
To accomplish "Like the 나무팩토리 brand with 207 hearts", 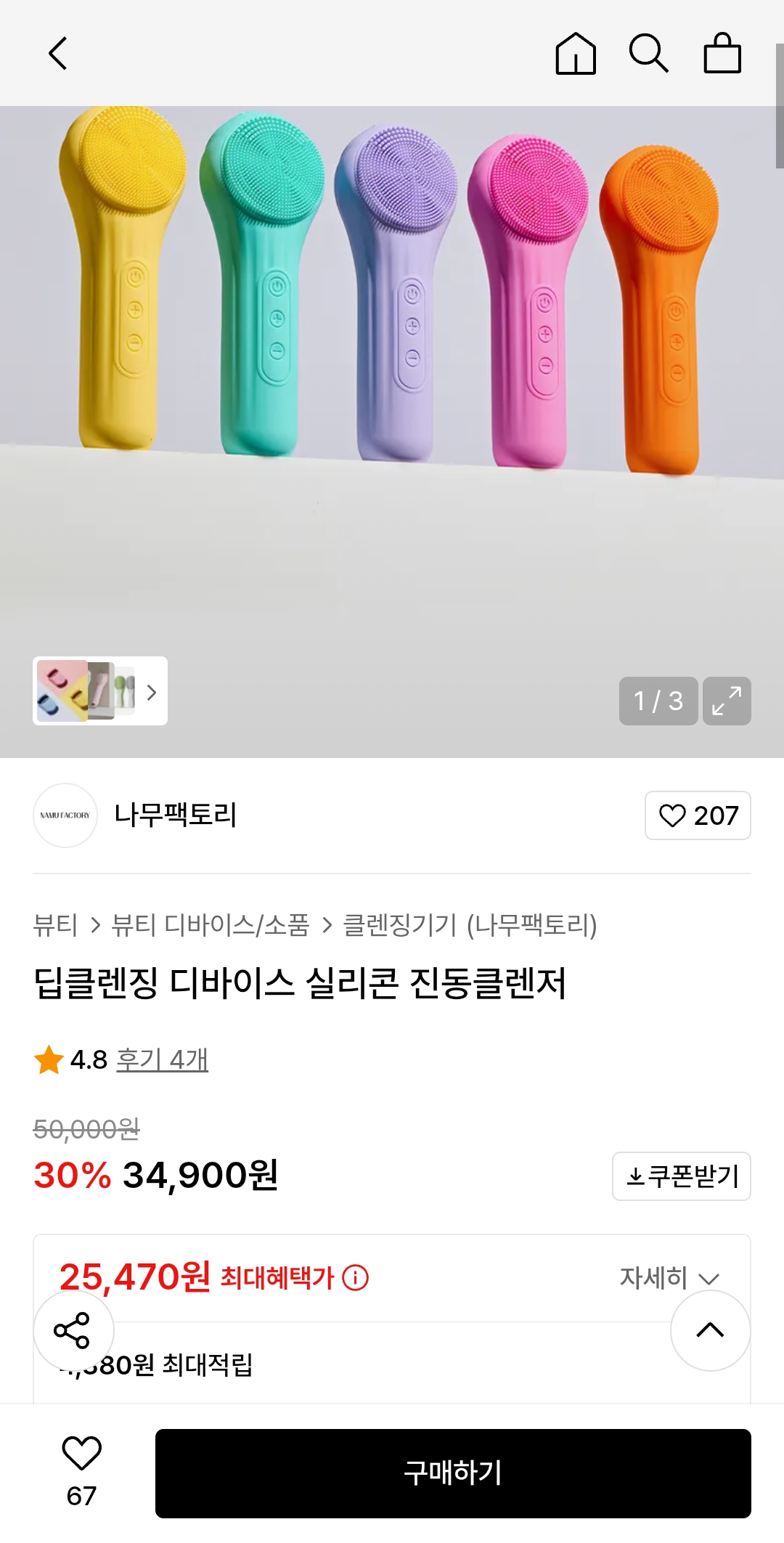I will [x=698, y=815].
